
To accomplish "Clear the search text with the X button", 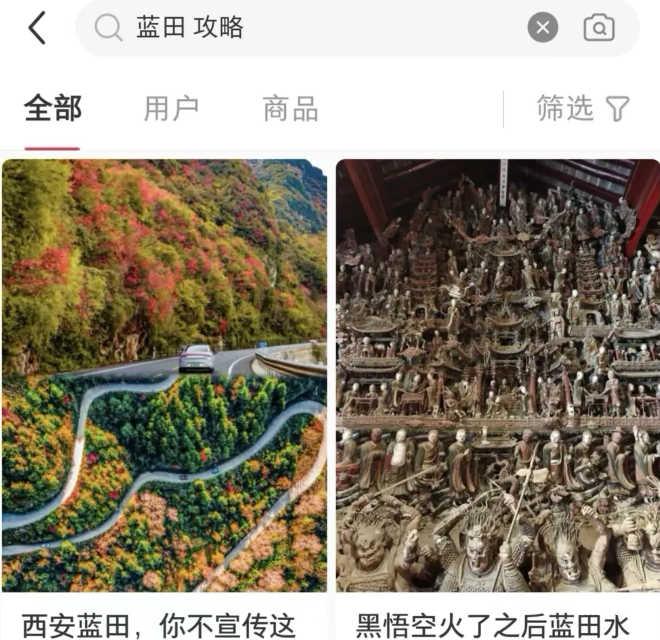I will point(542,28).
